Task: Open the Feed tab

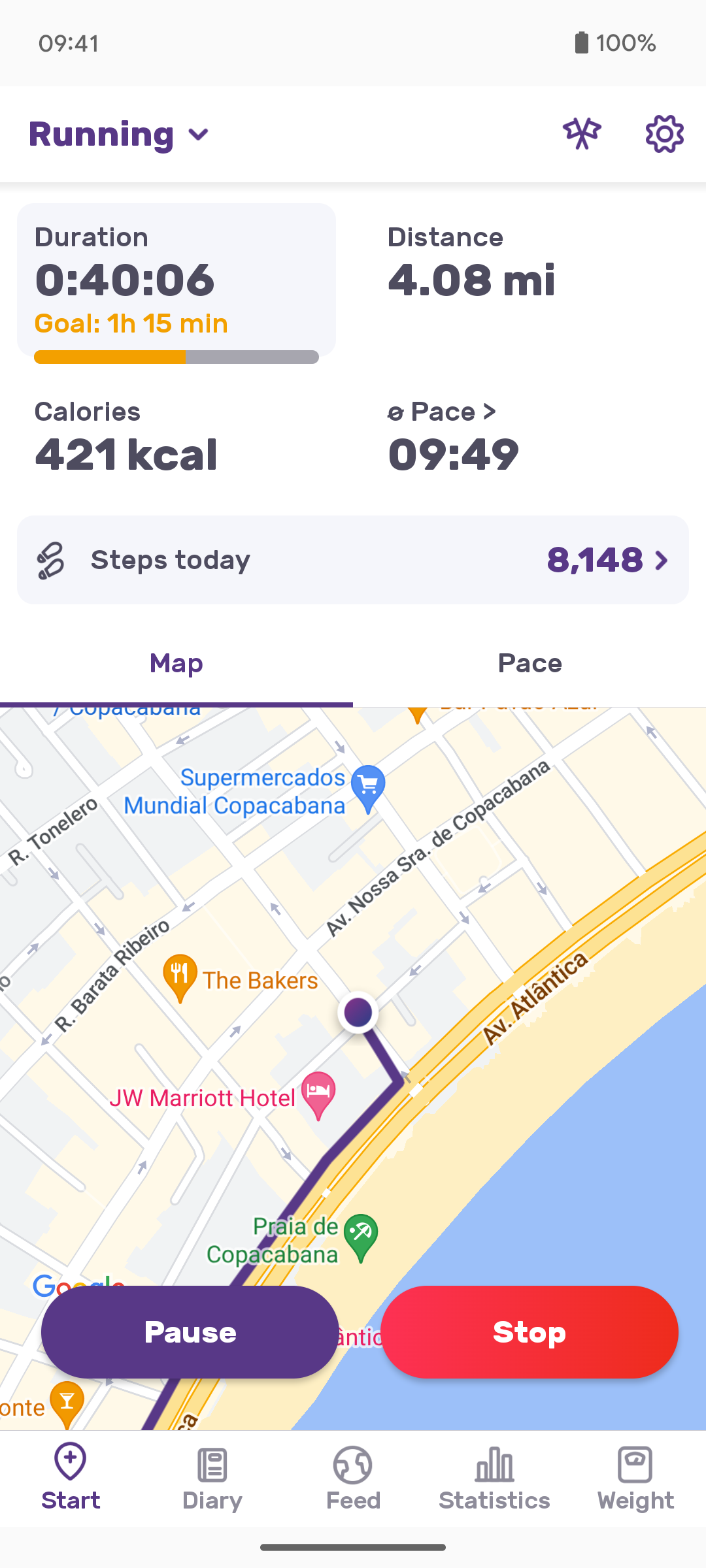Action: (x=353, y=1479)
